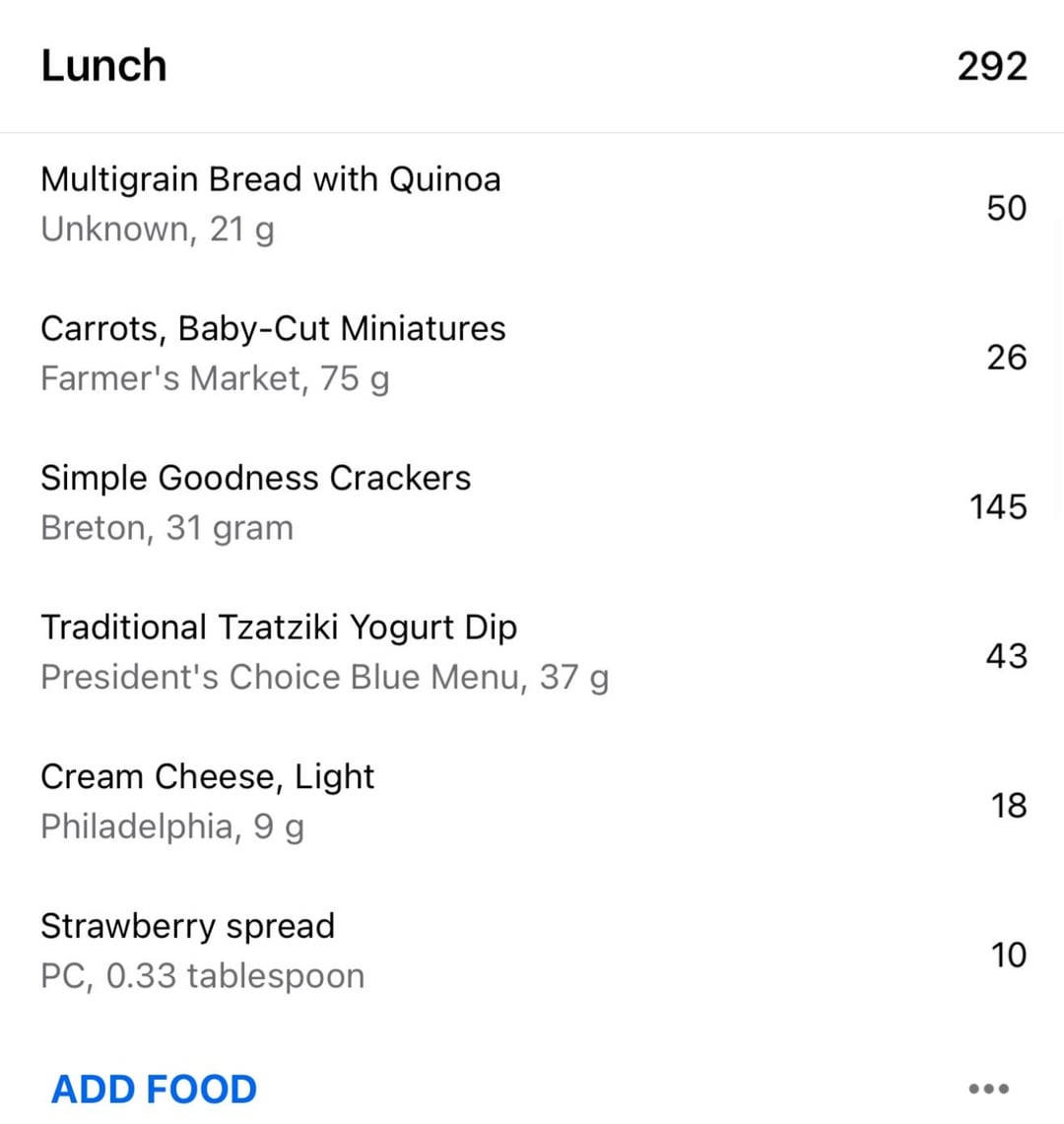Open the Traditional Tzatziki Yogurt Dip entry
The image size is (1064, 1124).
click(532, 653)
